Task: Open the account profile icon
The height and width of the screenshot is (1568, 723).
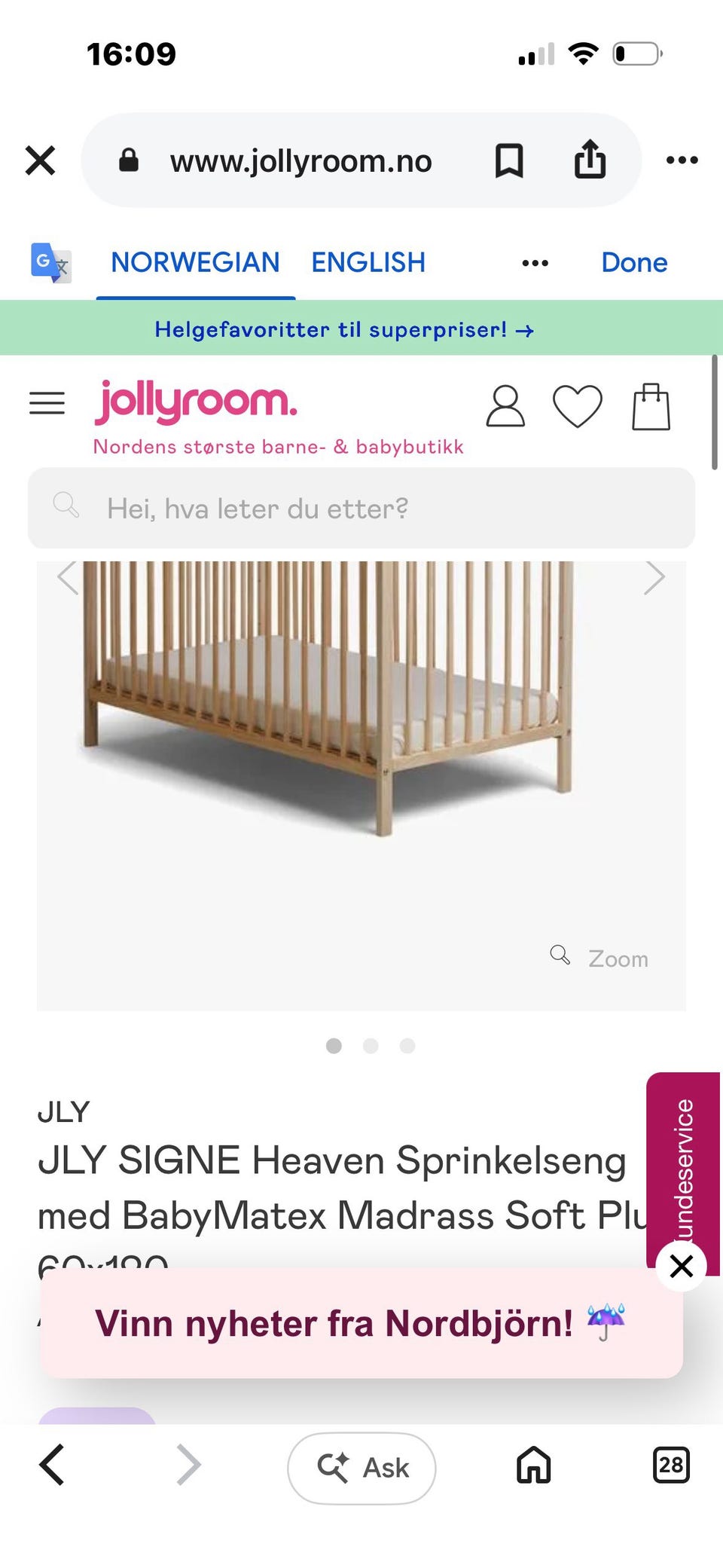Action: (505, 406)
